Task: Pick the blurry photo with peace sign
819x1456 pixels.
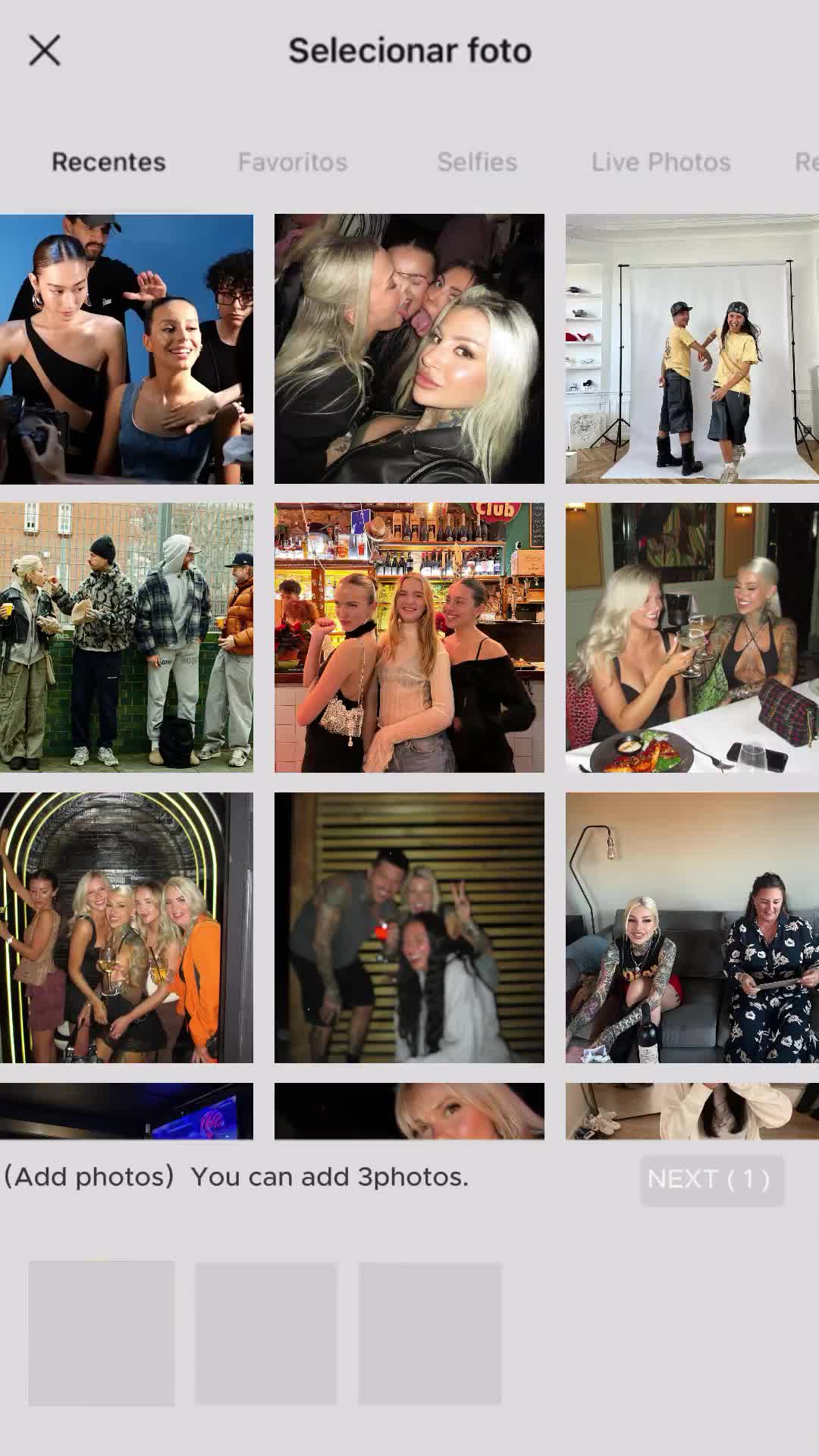Action: click(x=409, y=927)
